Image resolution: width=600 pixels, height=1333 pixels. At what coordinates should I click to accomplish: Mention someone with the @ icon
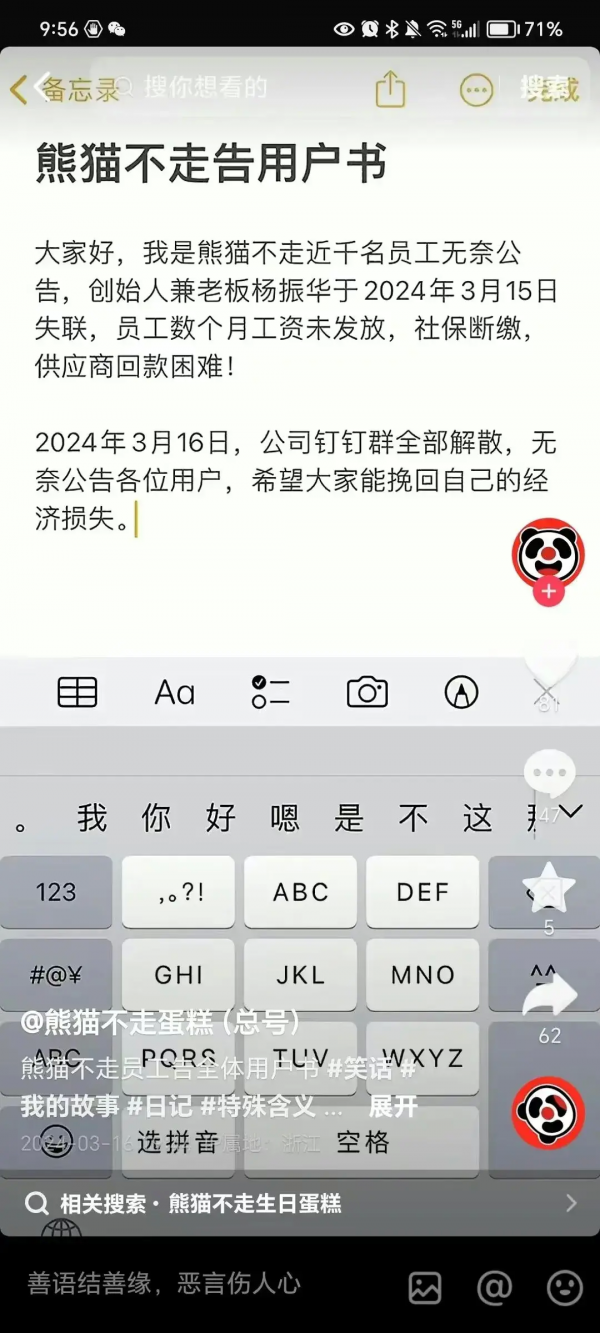494,1287
